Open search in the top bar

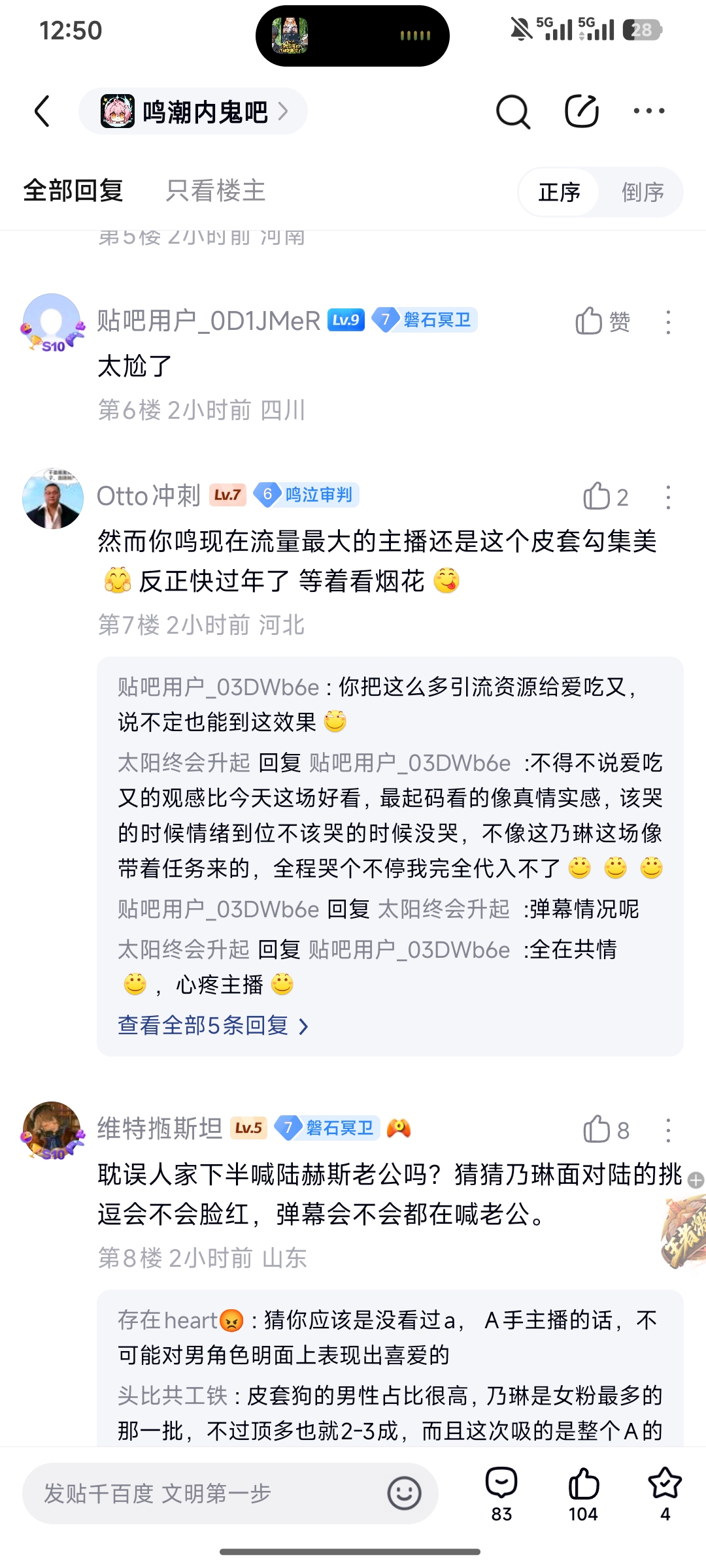click(x=513, y=112)
